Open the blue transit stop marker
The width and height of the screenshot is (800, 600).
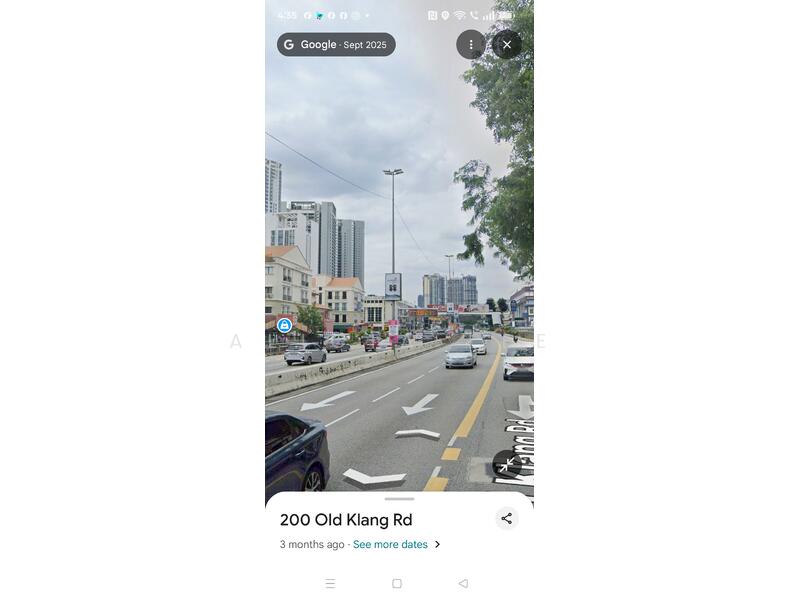[285, 325]
